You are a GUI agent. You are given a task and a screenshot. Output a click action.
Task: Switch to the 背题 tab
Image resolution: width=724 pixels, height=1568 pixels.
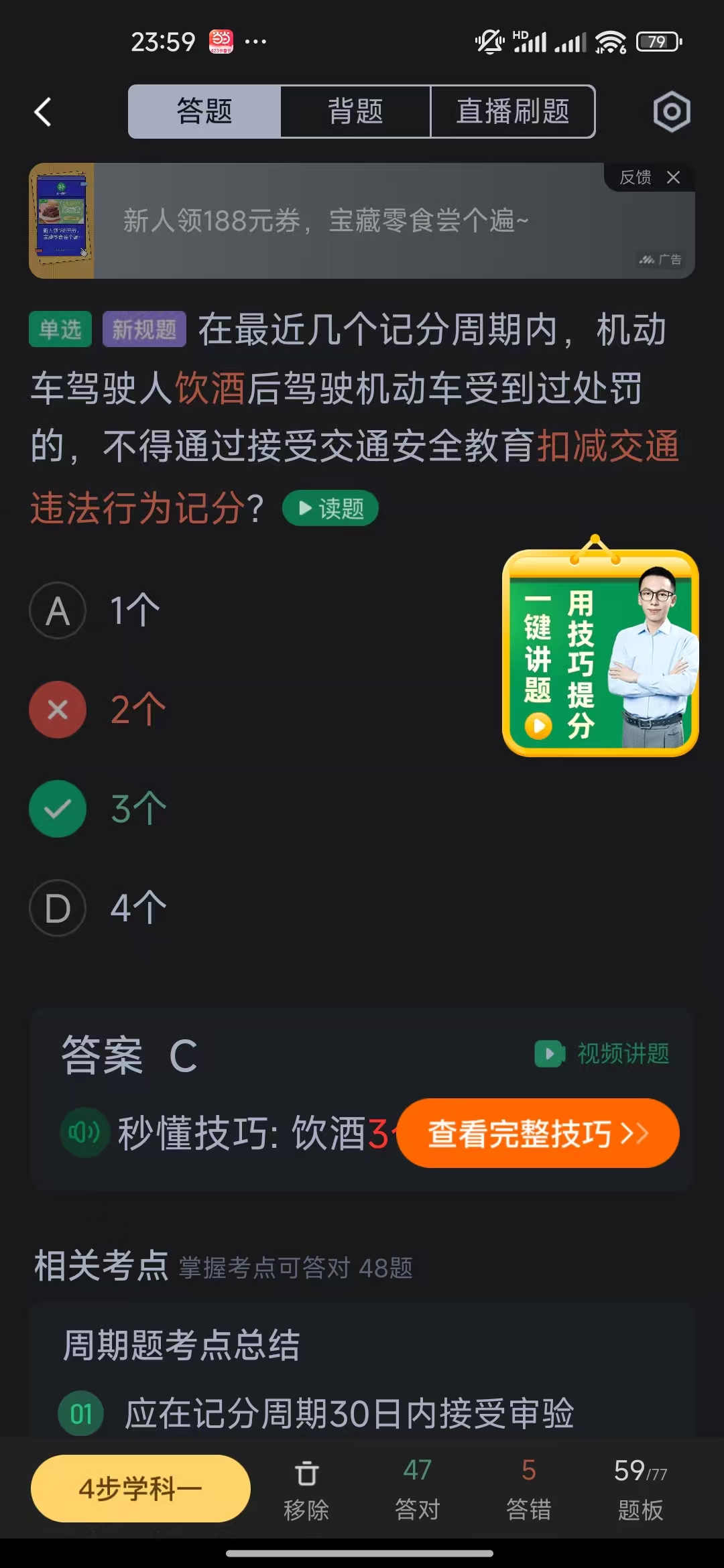point(355,112)
